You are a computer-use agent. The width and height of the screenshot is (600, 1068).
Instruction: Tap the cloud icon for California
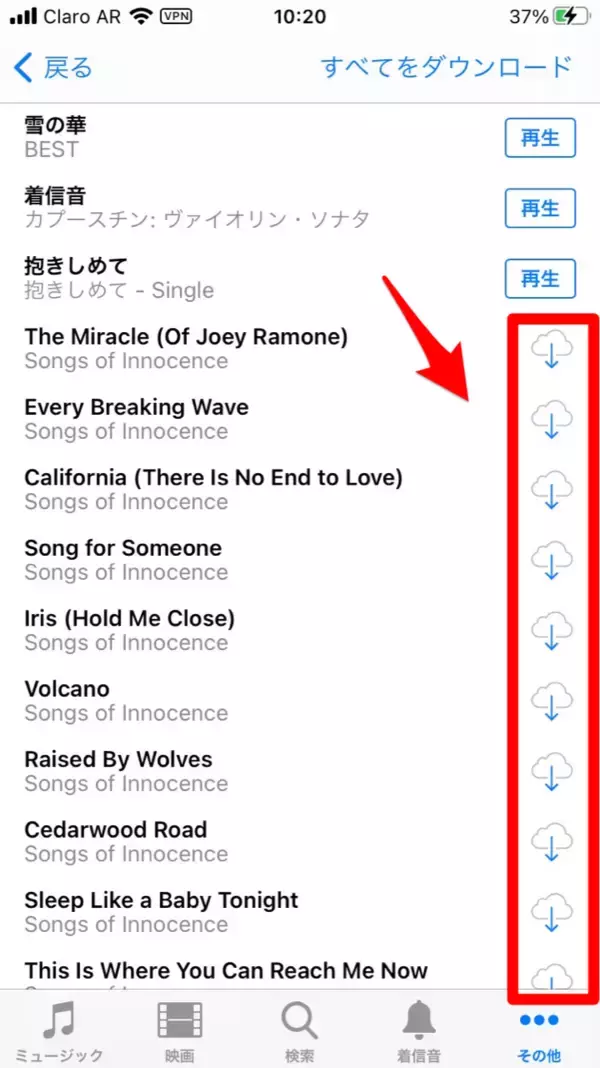pyautogui.click(x=551, y=491)
